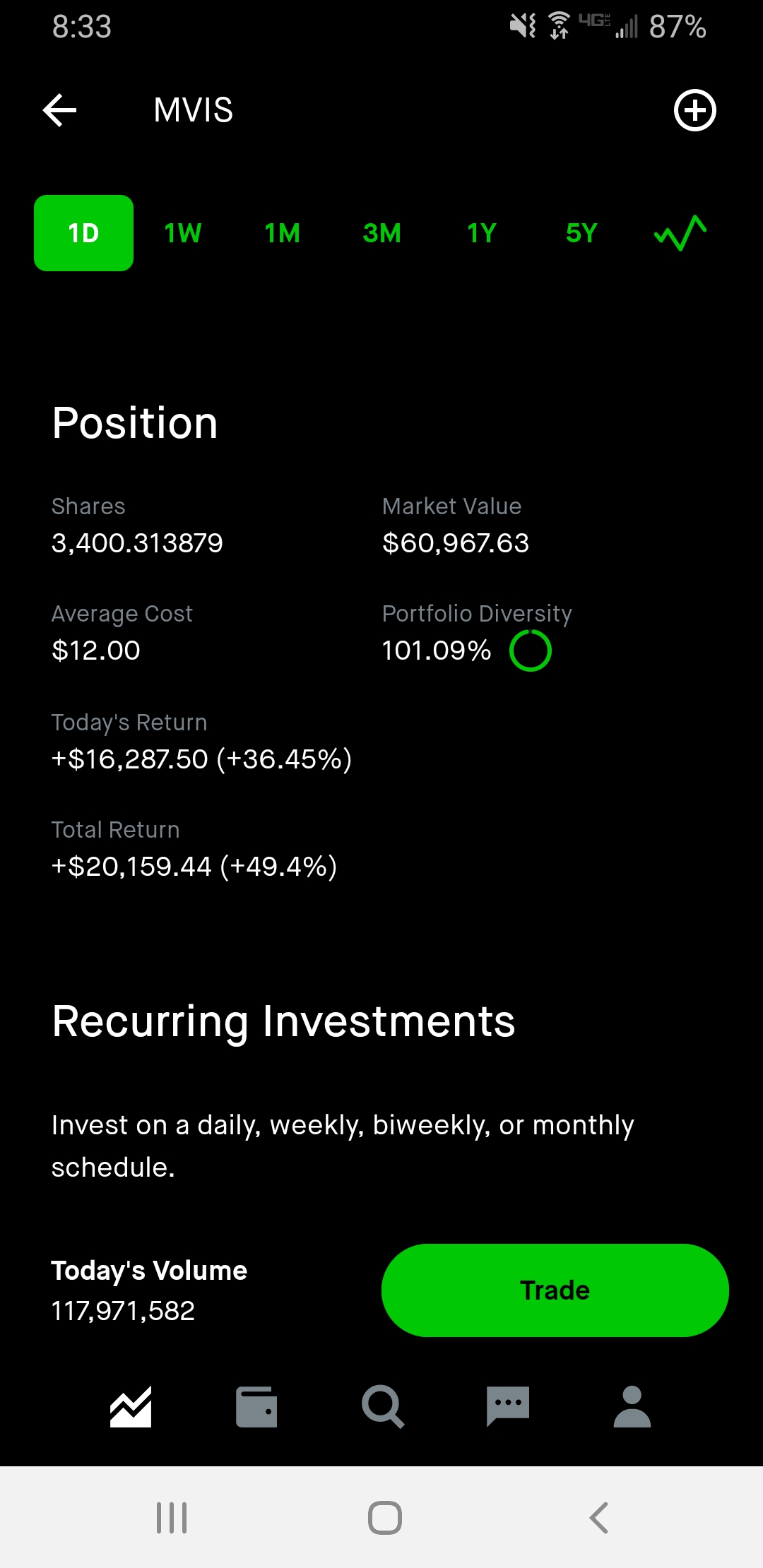The height and width of the screenshot is (1568, 763).
Task: Select the 1M timeframe option
Action: 281,233
